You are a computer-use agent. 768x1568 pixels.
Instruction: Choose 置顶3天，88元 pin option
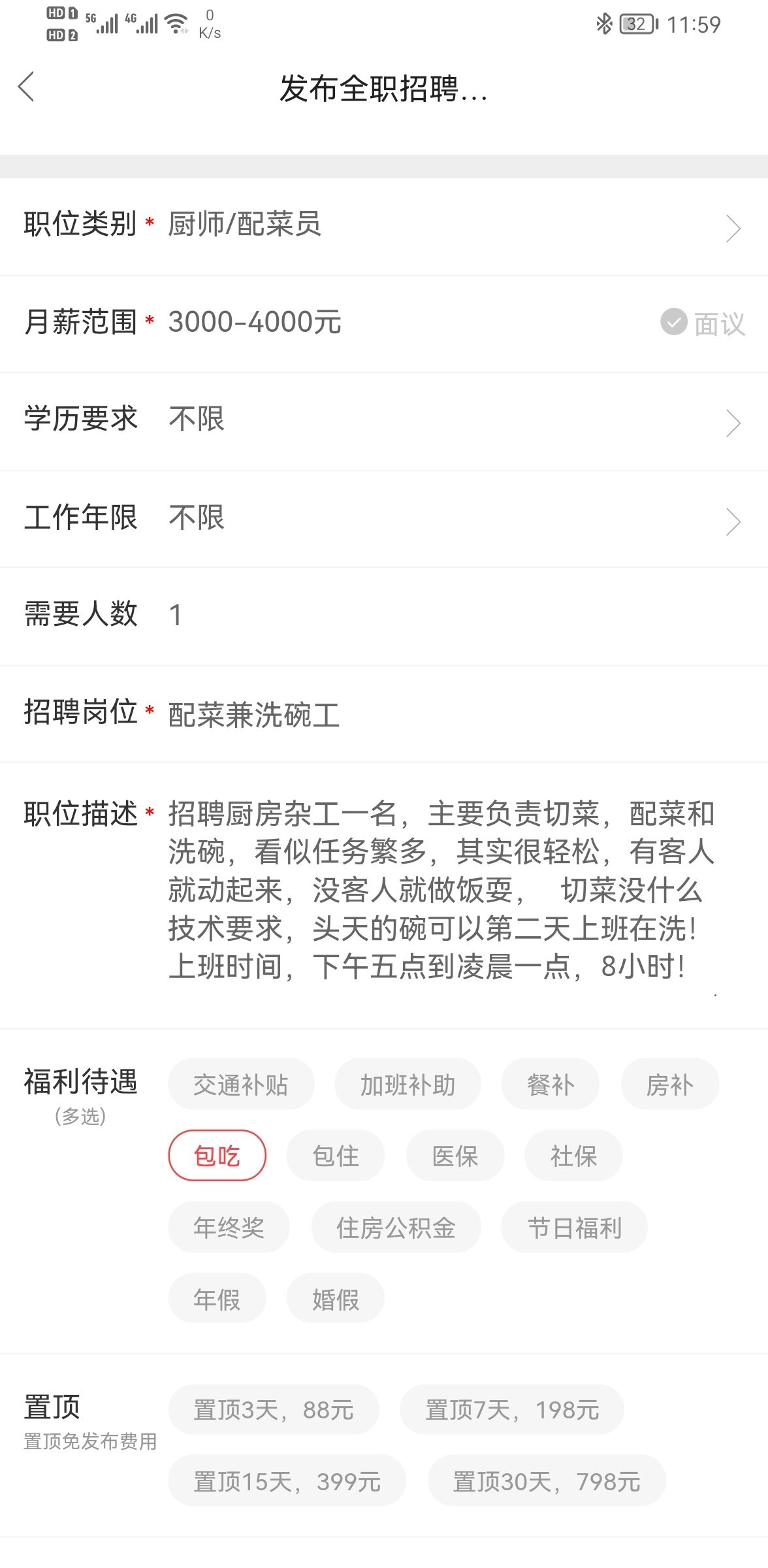click(x=273, y=1410)
